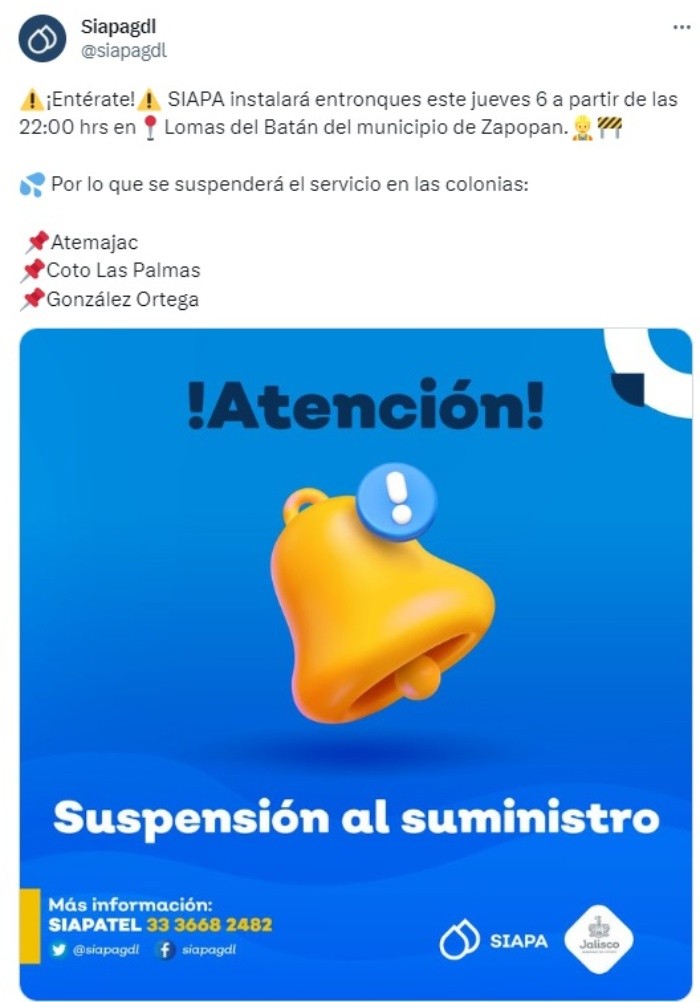Open the Siapagdl account name link
The image size is (700, 1002).
[x=118, y=28]
